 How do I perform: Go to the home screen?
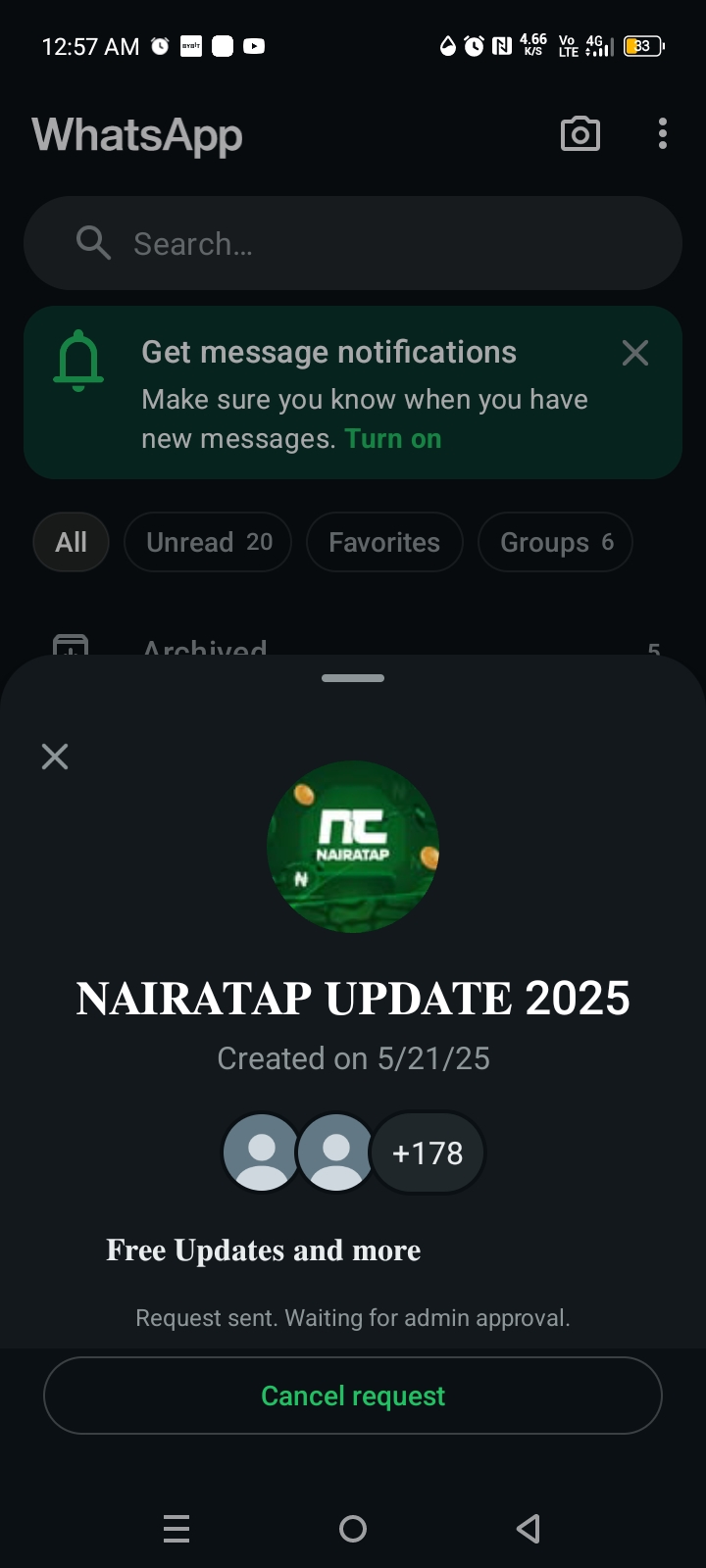(x=353, y=1528)
